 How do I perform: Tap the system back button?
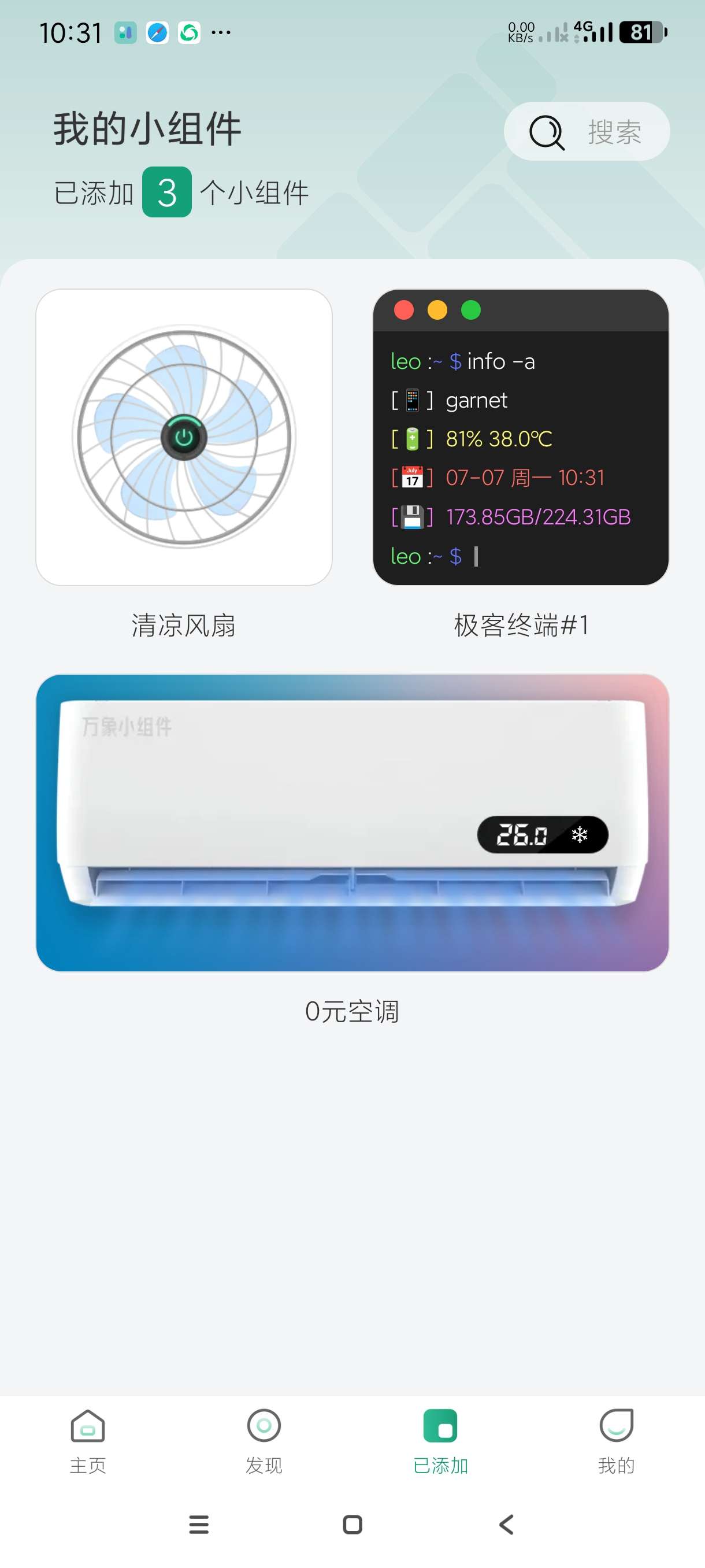click(x=506, y=1524)
